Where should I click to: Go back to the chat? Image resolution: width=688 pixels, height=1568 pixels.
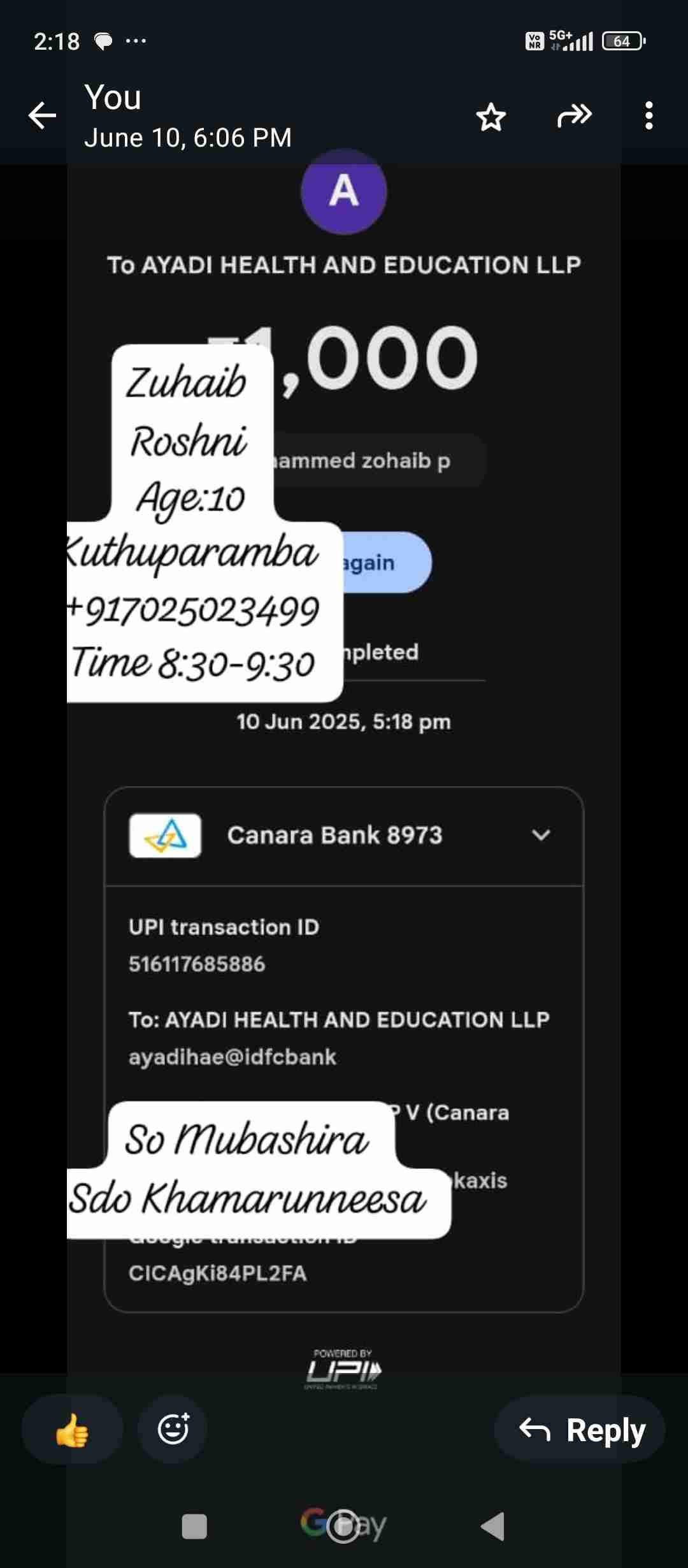[43, 116]
